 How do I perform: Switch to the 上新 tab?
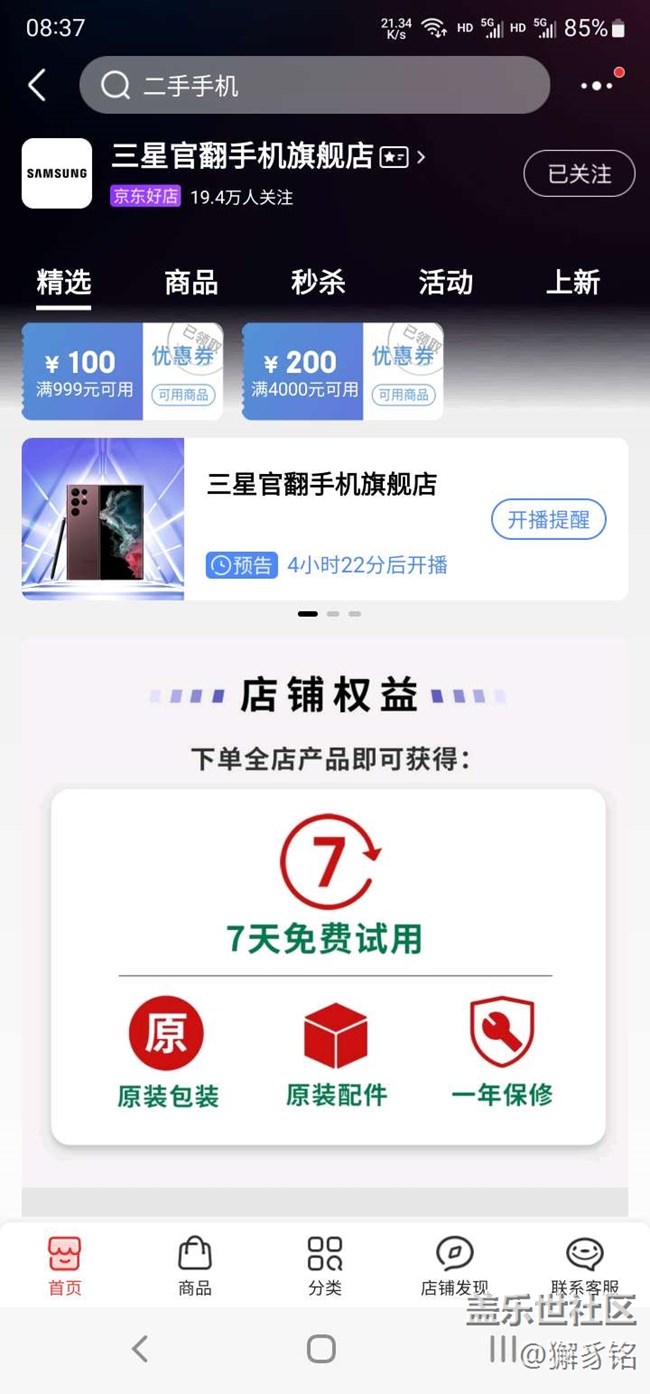[572, 282]
